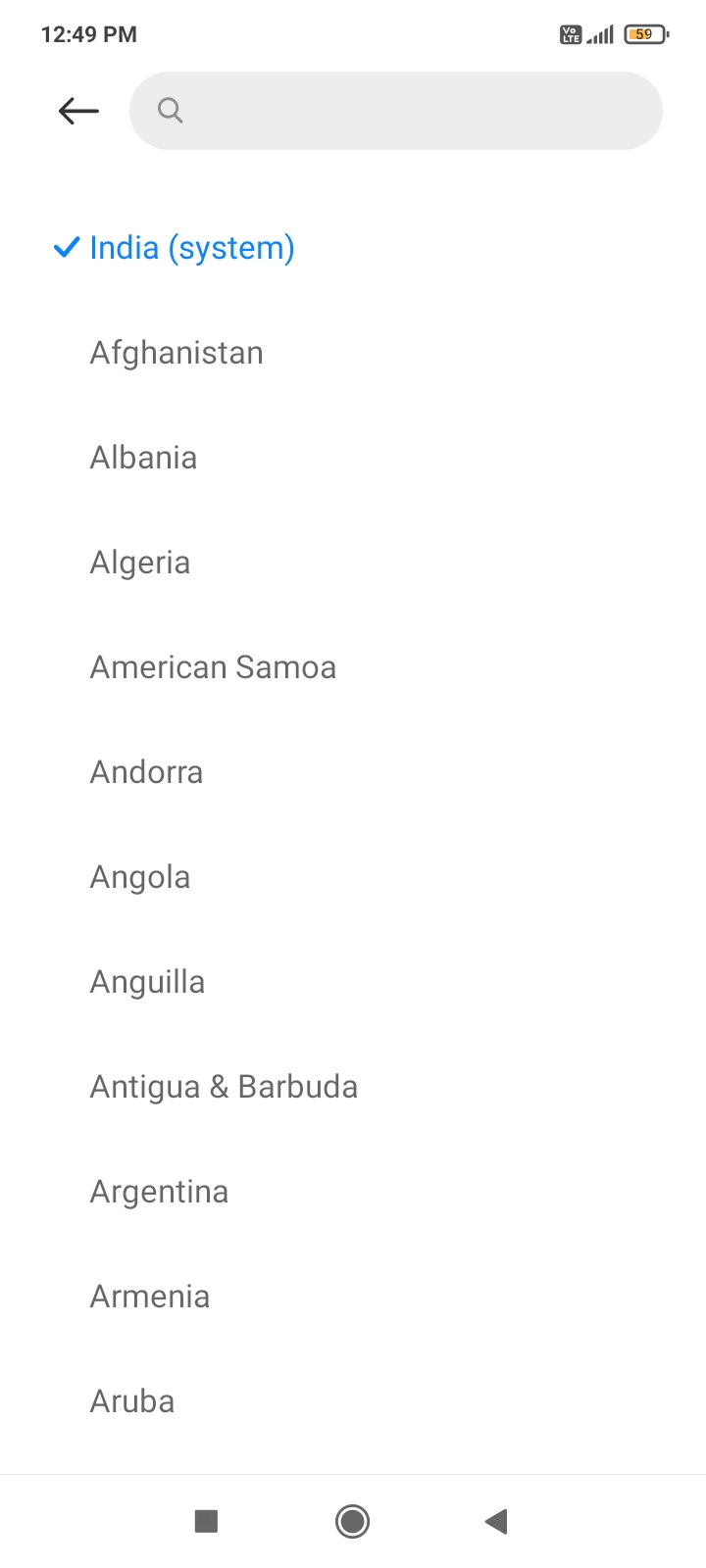
Task: Tap the battery indicator showing 59
Action: [x=643, y=33]
